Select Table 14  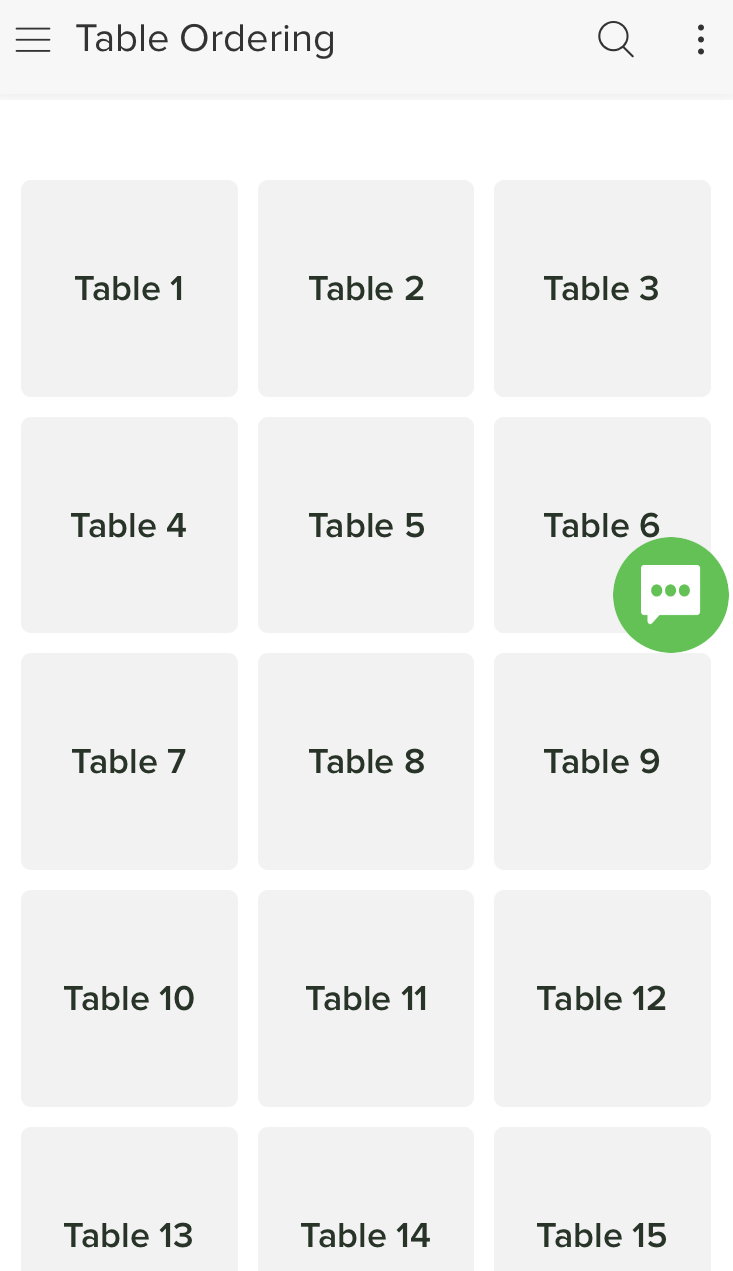tap(366, 1200)
